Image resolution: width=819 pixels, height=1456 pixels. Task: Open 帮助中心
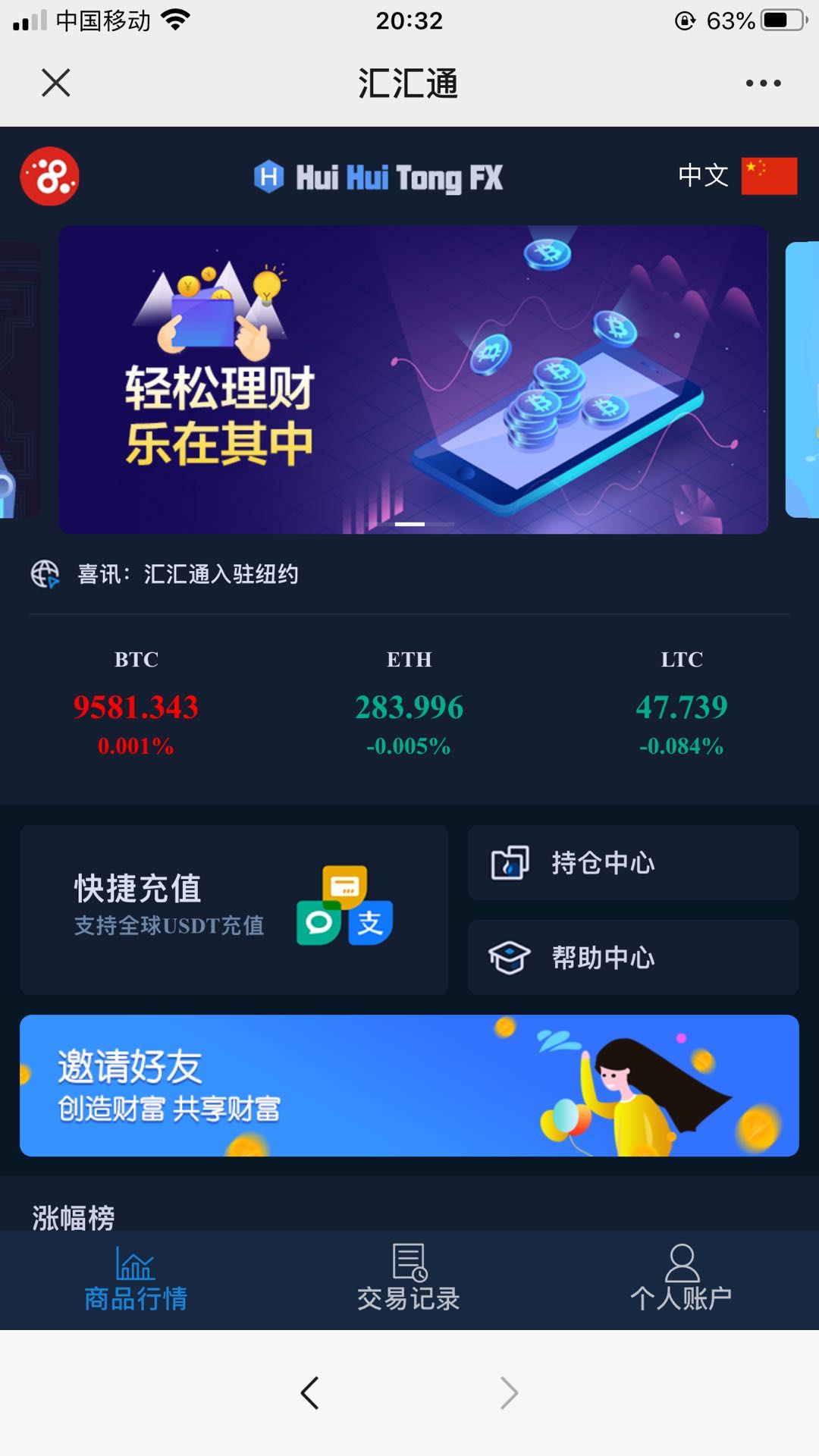coord(633,957)
